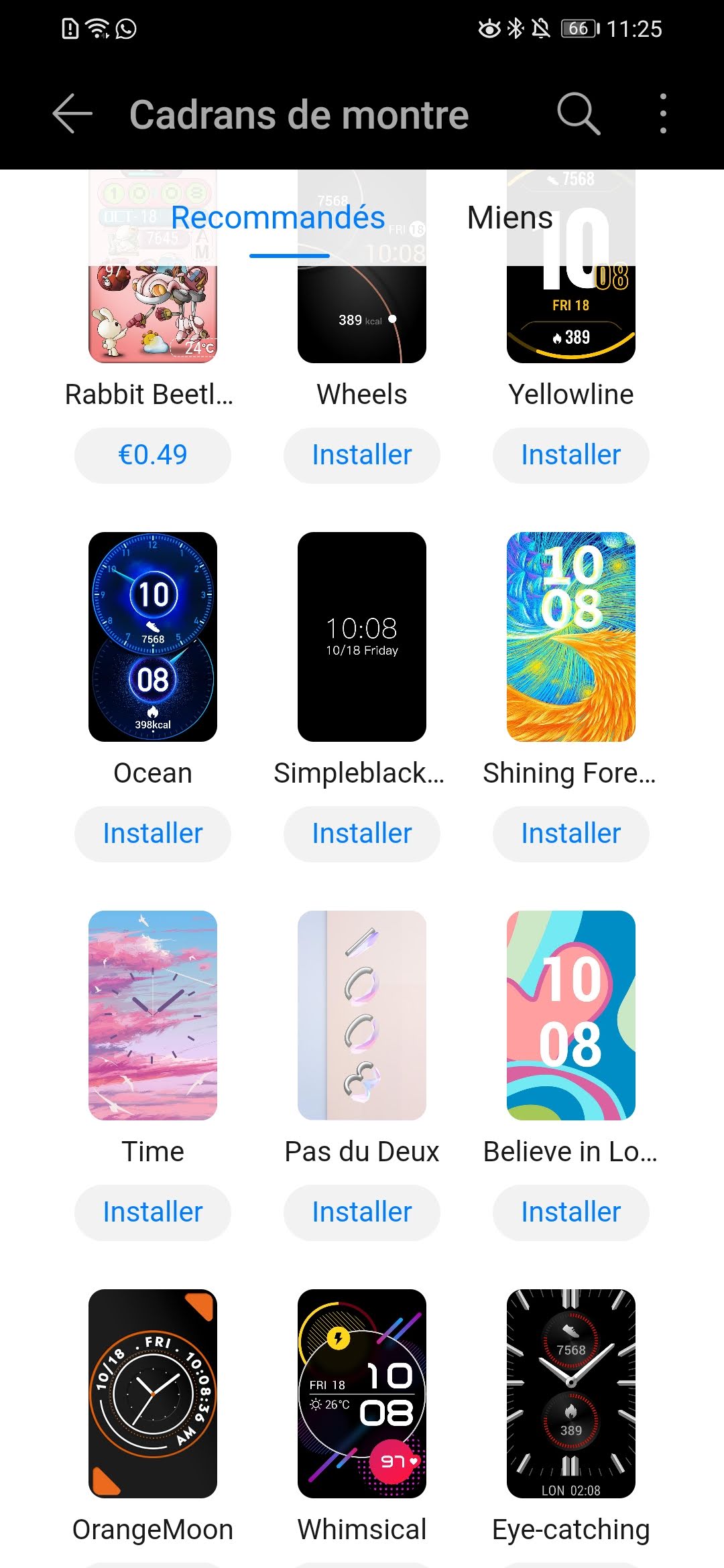Go back using the arrow icon
Screen dimensions: 724x1568
click(x=72, y=114)
